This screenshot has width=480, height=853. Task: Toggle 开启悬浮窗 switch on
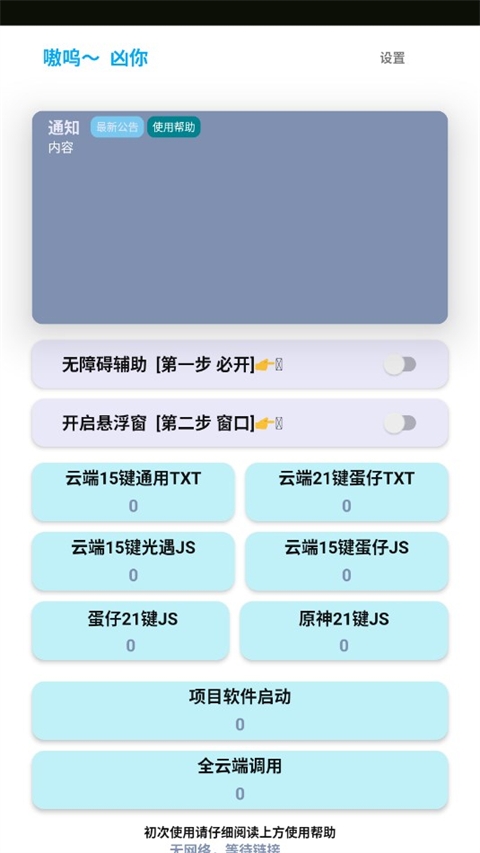tap(400, 423)
